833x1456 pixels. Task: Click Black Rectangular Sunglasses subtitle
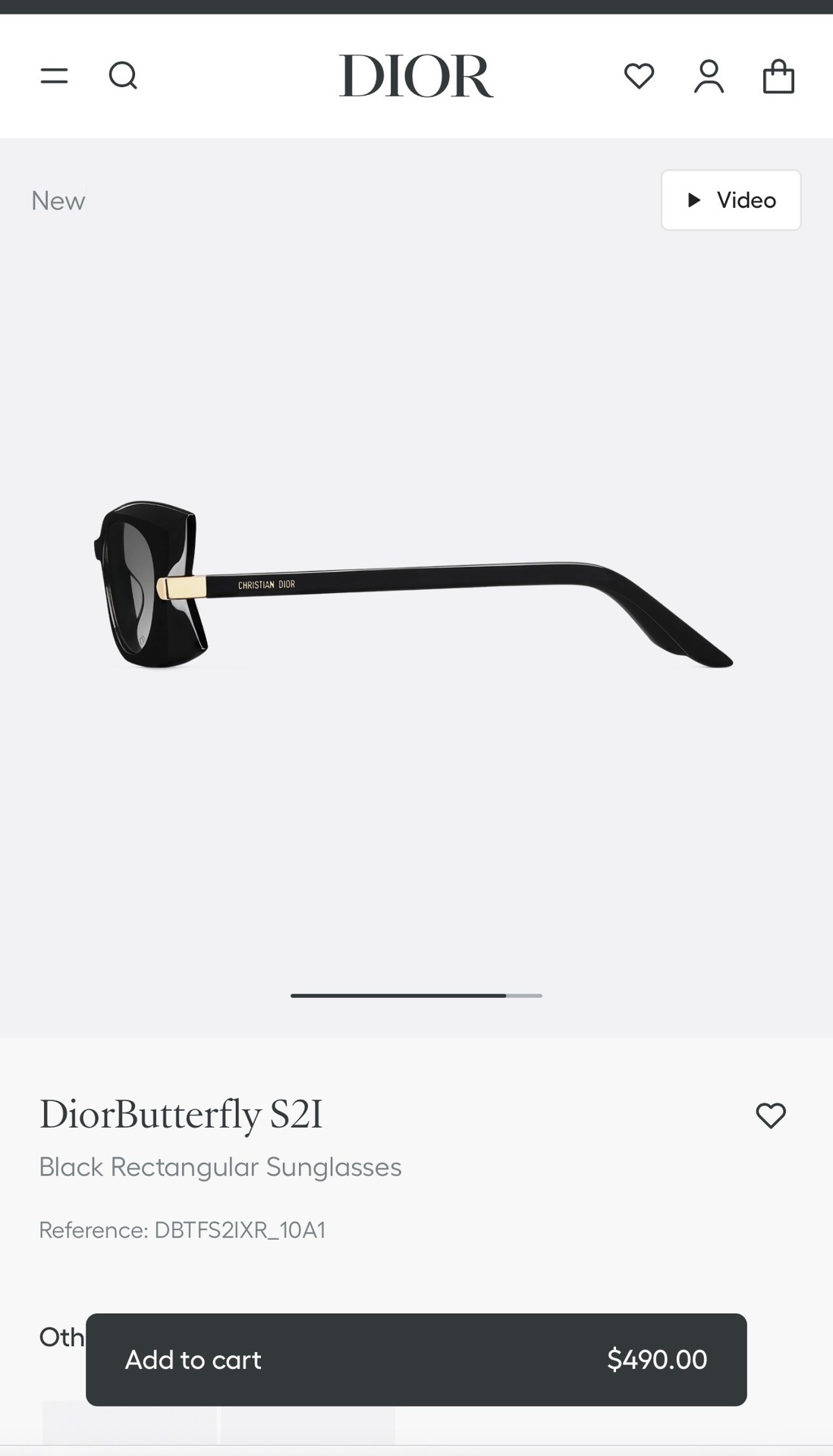(x=221, y=1167)
